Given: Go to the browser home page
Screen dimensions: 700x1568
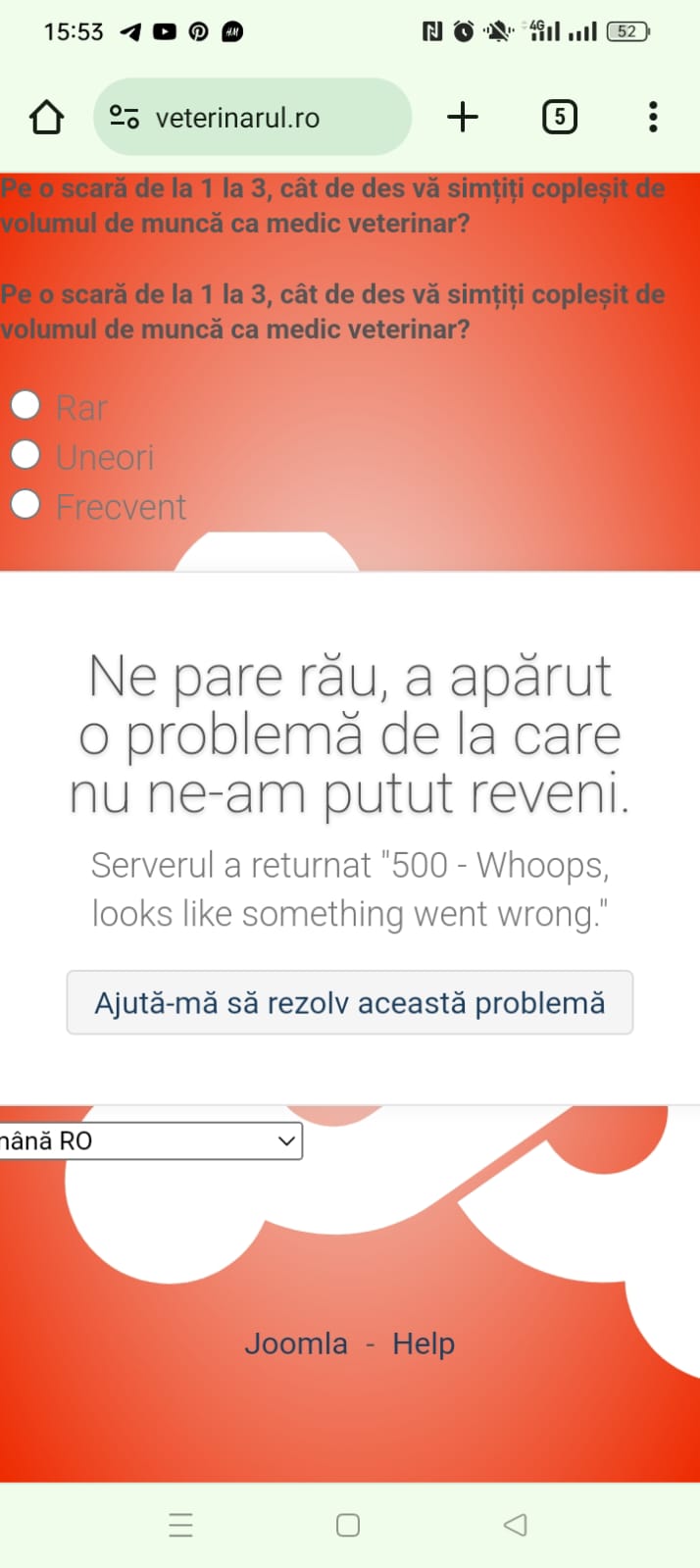Looking at the screenshot, I should [x=46, y=118].
